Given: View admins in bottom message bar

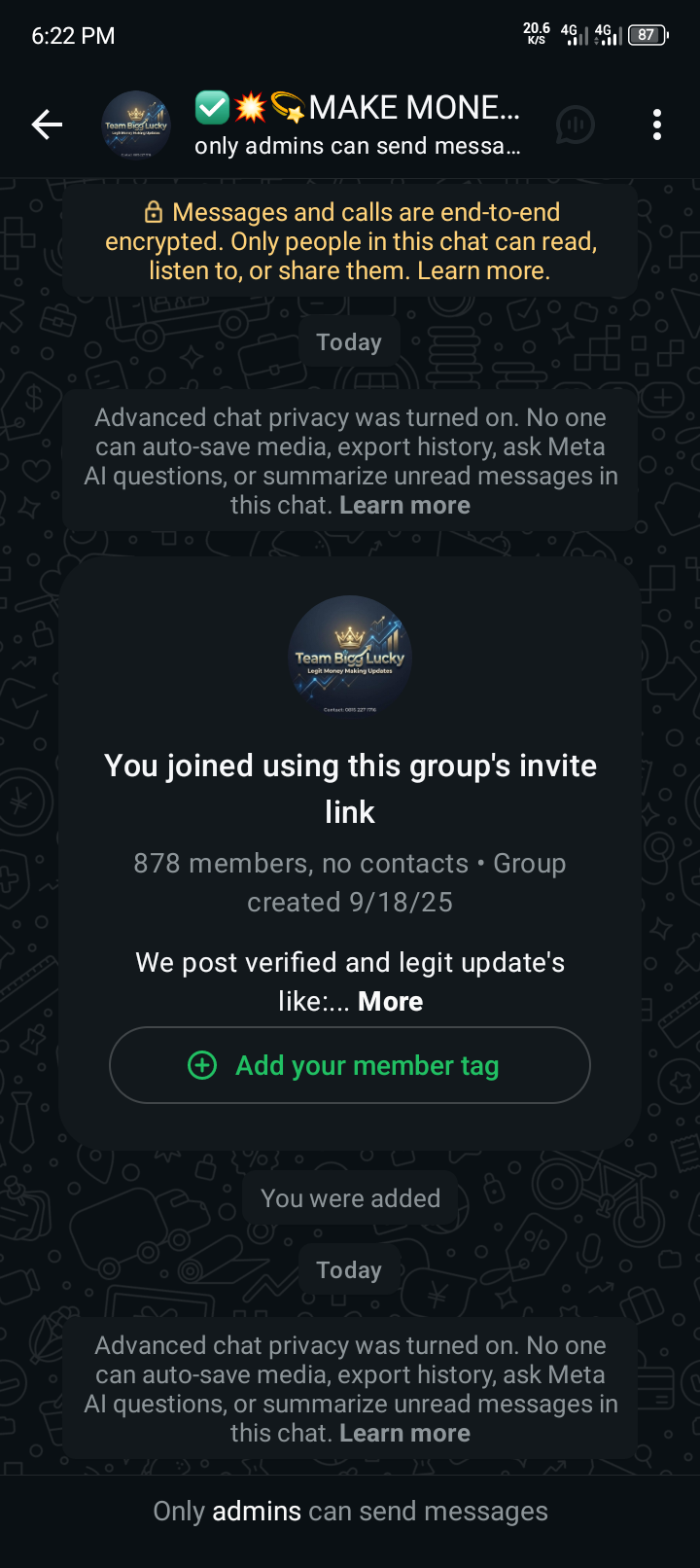Looking at the screenshot, I should (x=257, y=1511).
